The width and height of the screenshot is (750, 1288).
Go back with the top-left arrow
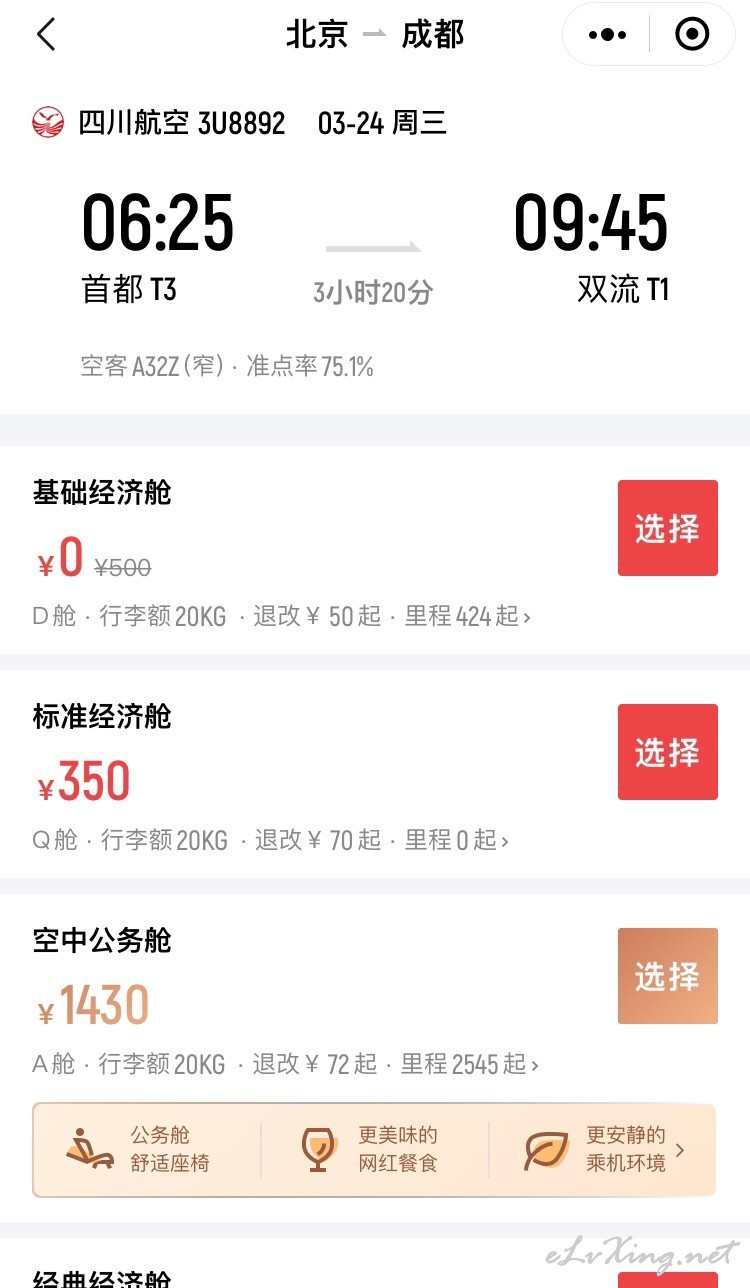click(x=46, y=34)
